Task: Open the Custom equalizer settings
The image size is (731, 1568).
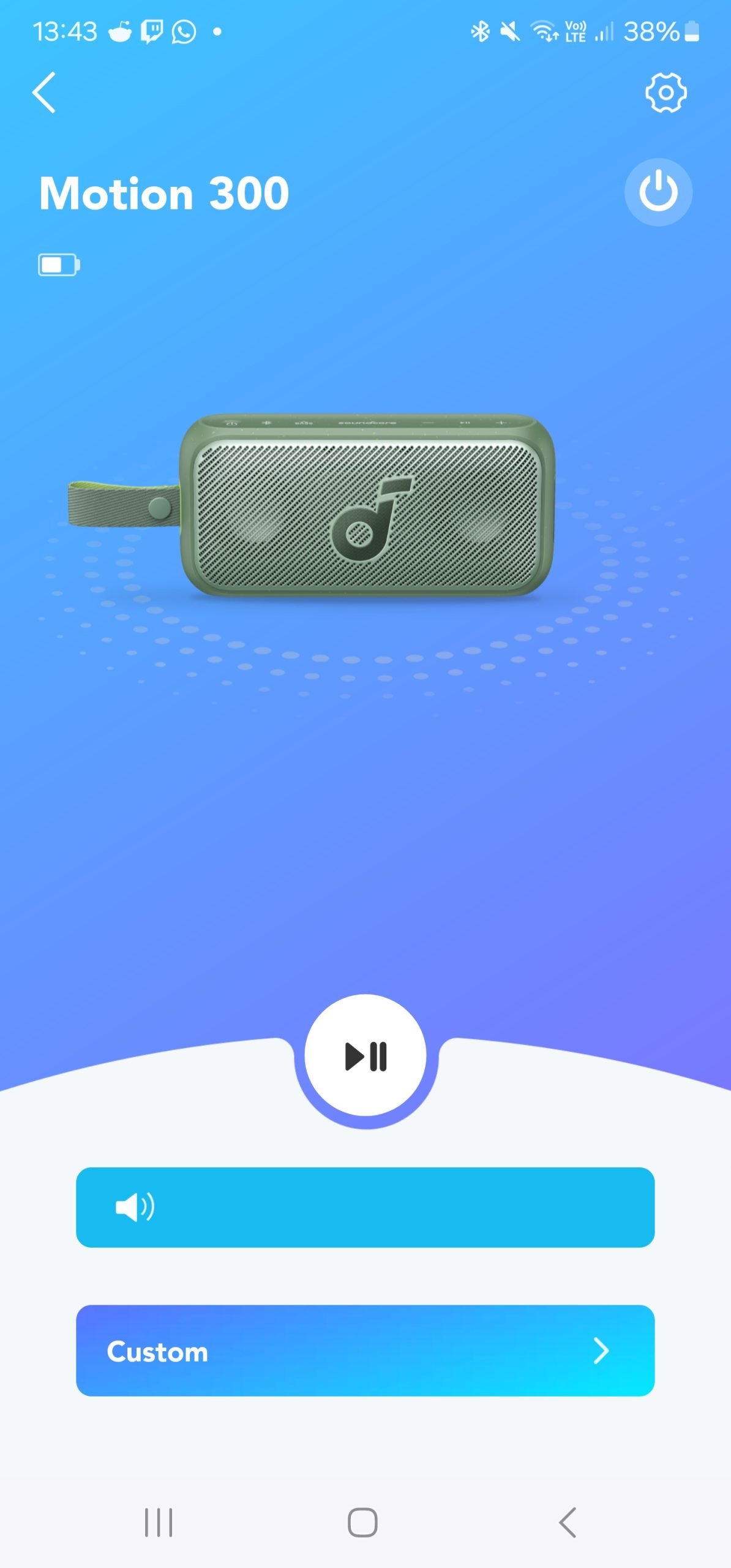Action: pyautogui.click(x=365, y=1351)
